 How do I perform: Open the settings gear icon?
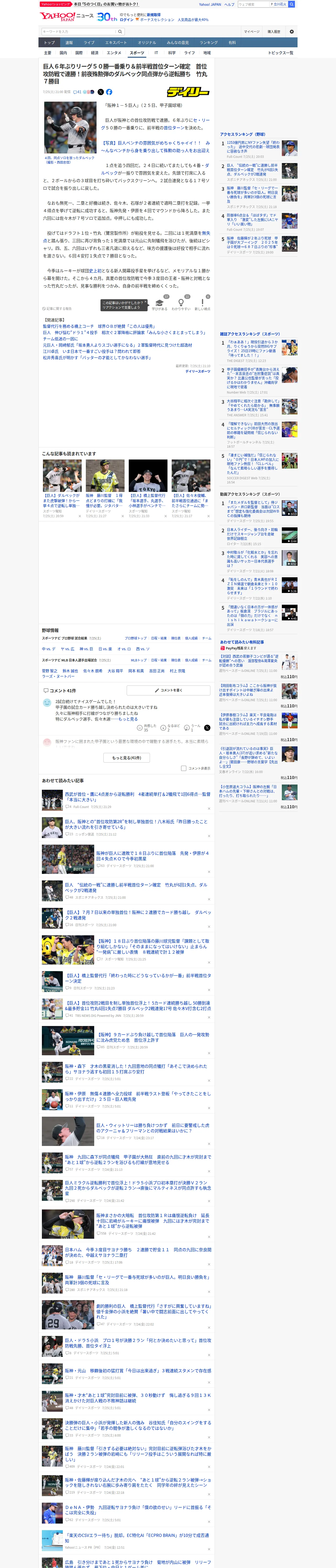coord(292,32)
